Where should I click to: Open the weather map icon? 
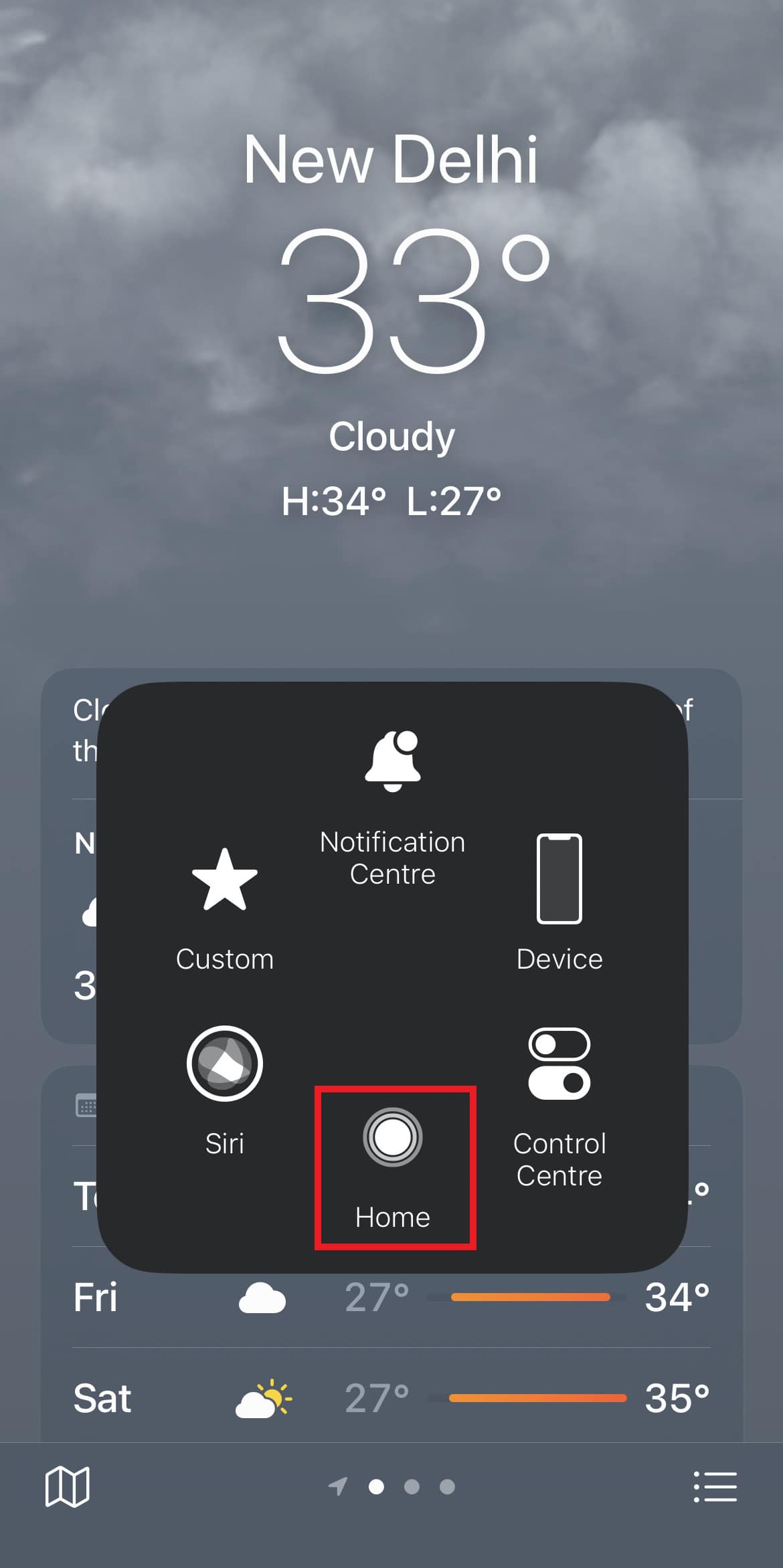[x=67, y=1486]
